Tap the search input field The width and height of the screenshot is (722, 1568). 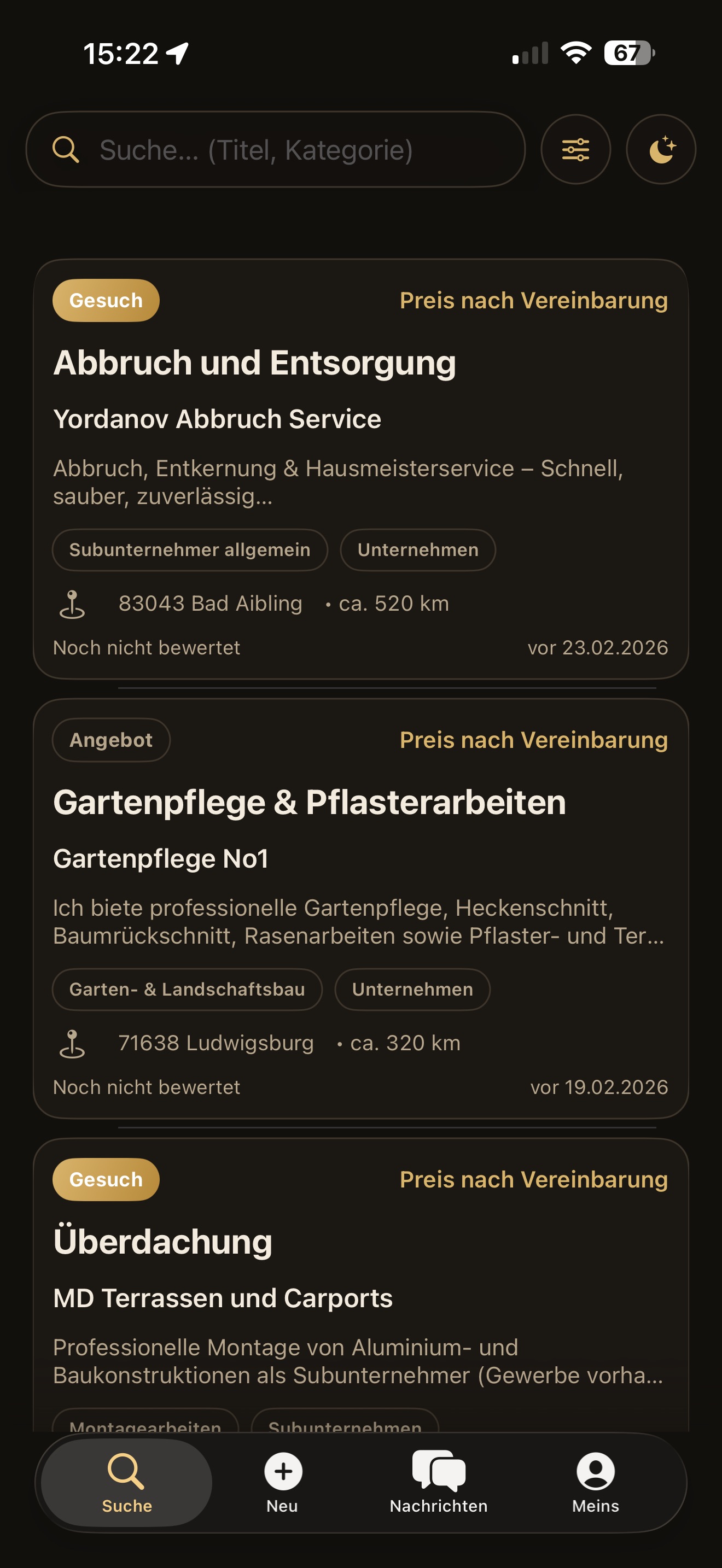click(274, 150)
